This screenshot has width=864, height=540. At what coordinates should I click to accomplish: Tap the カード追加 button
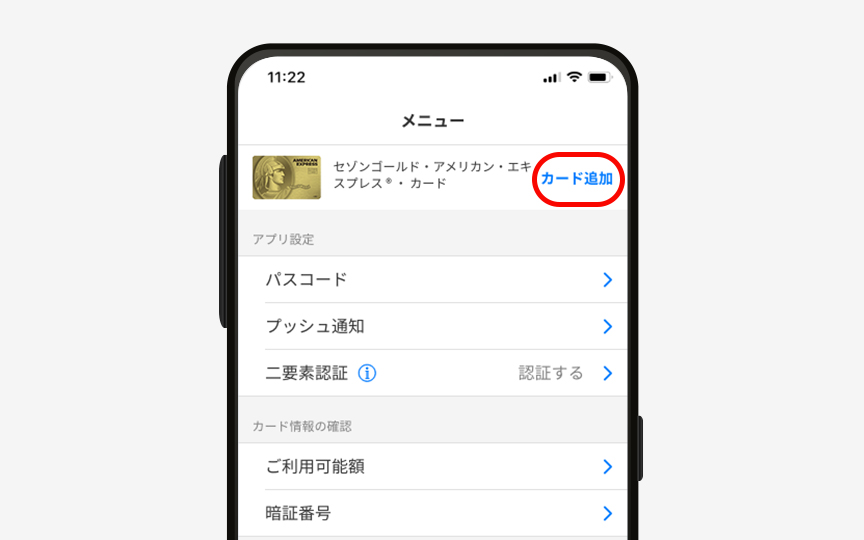pos(576,178)
